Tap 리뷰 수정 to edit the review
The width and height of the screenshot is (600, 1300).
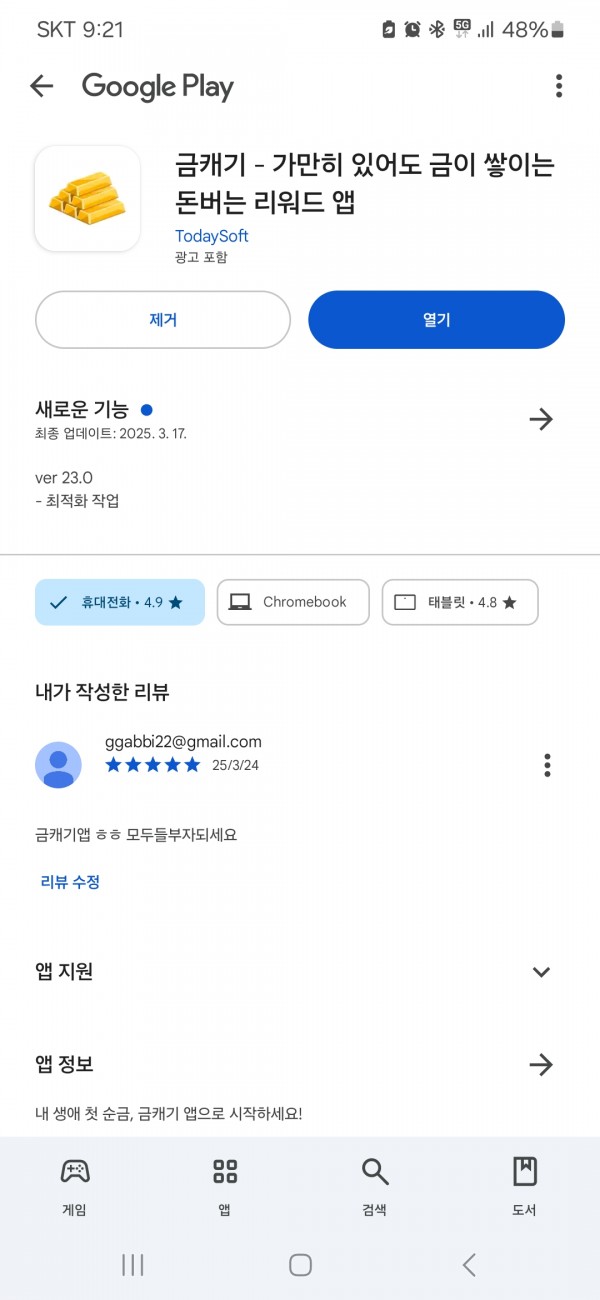(70, 881)
